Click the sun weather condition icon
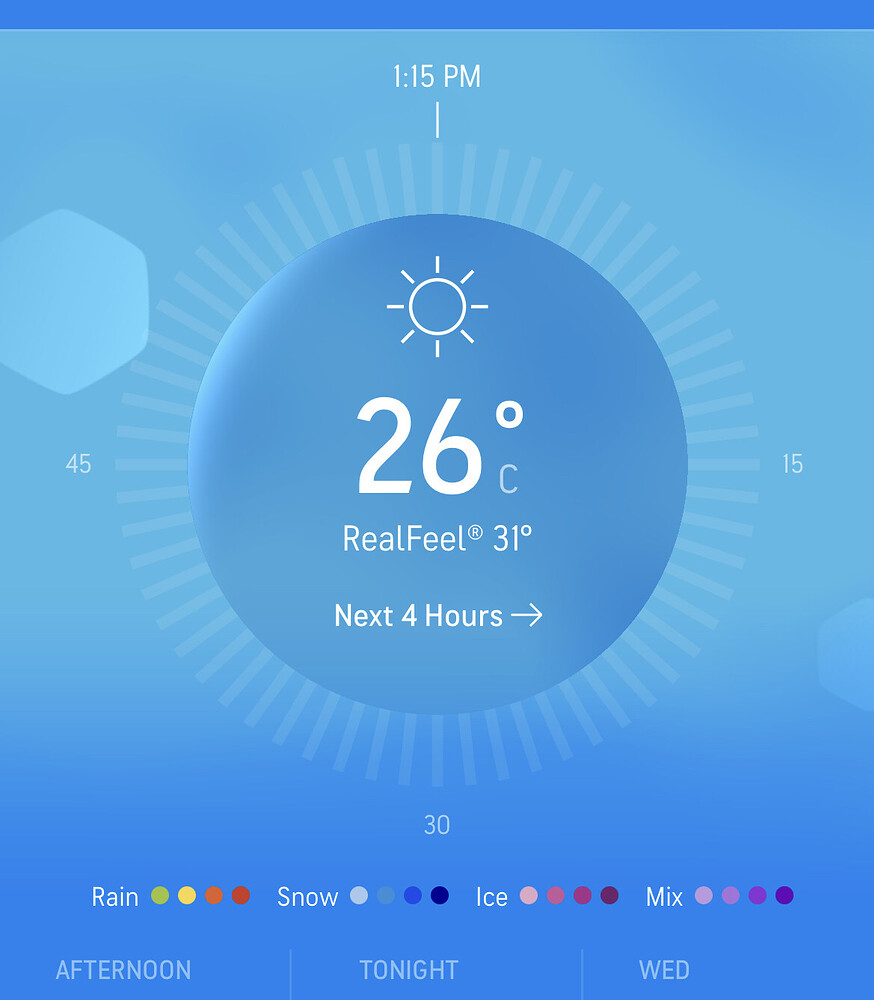 [x=436, y=305]
